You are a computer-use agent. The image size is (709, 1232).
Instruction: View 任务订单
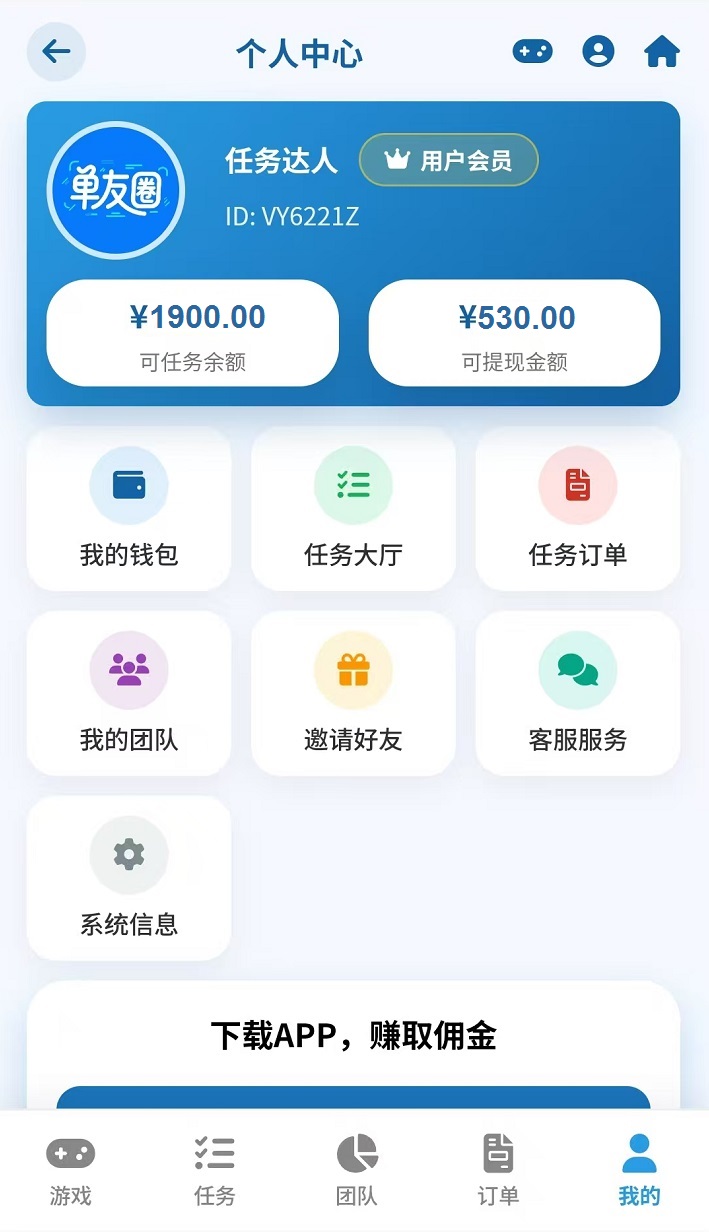578,509
